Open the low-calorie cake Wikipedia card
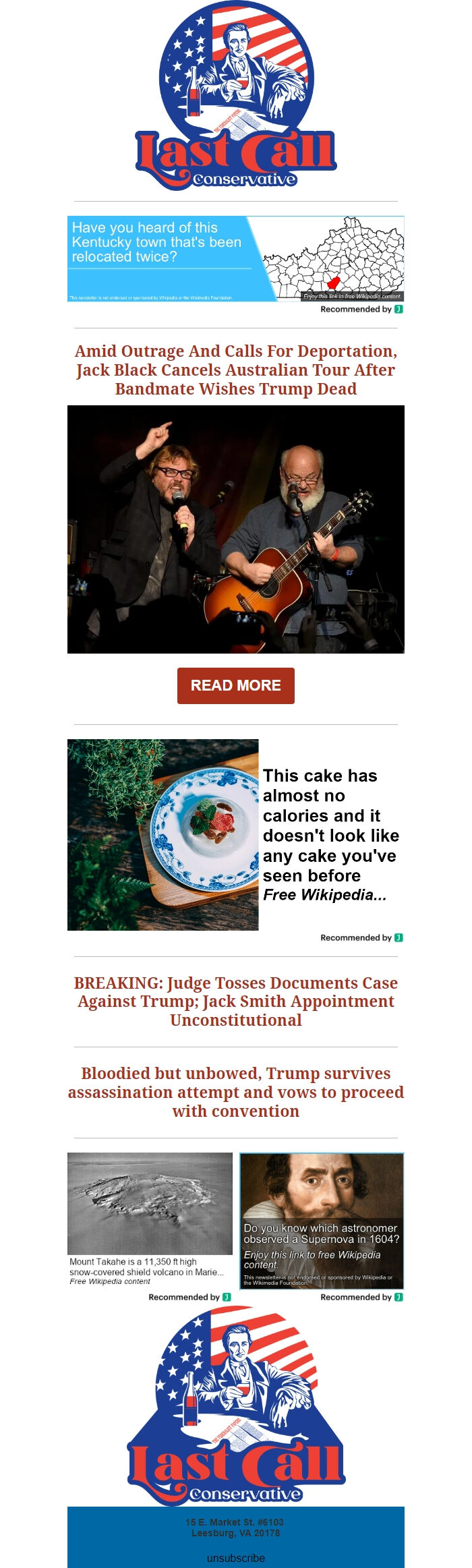This screenshot has height=1568, width=472. point(235,834)
